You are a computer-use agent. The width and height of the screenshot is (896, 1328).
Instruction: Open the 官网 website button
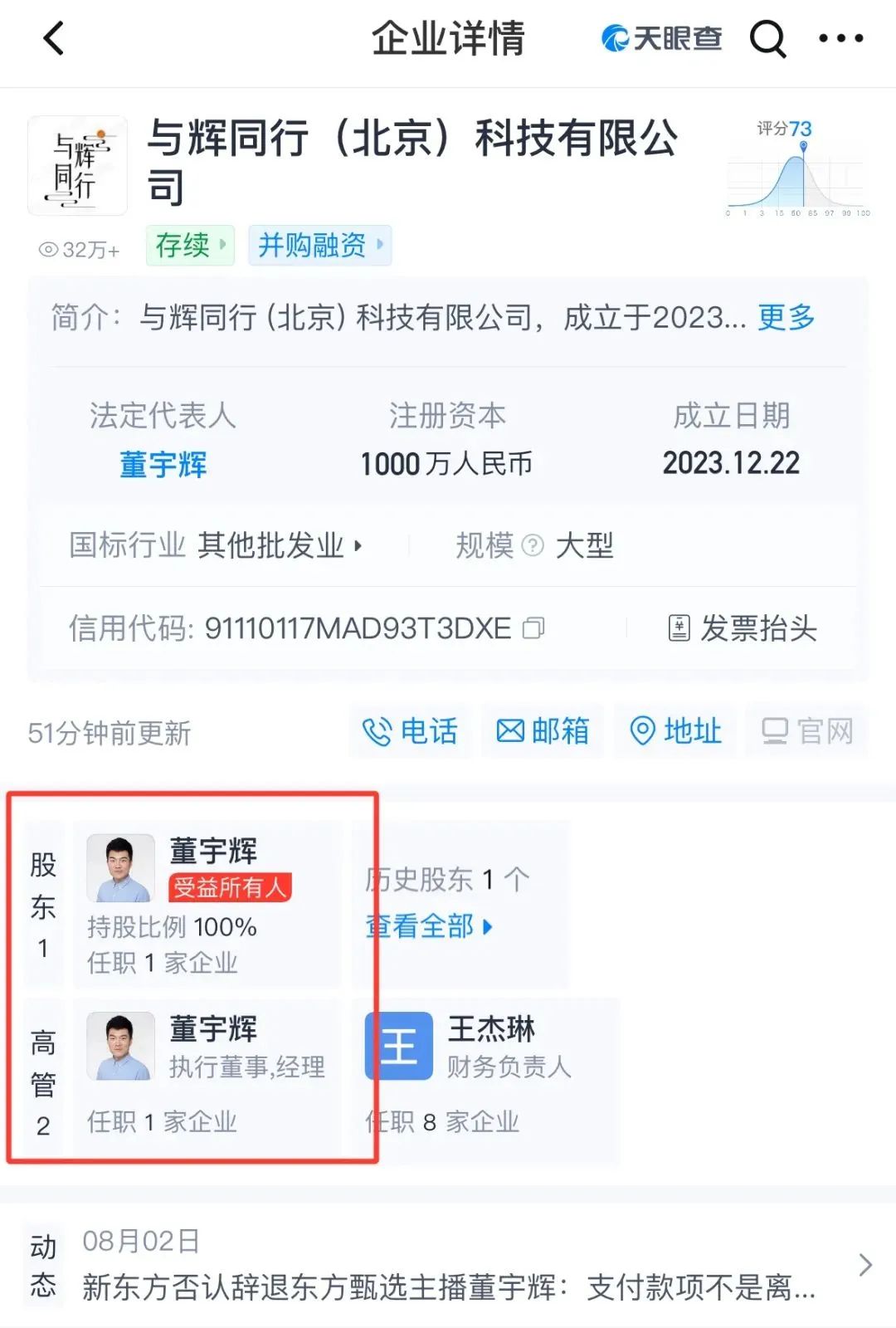807,731
